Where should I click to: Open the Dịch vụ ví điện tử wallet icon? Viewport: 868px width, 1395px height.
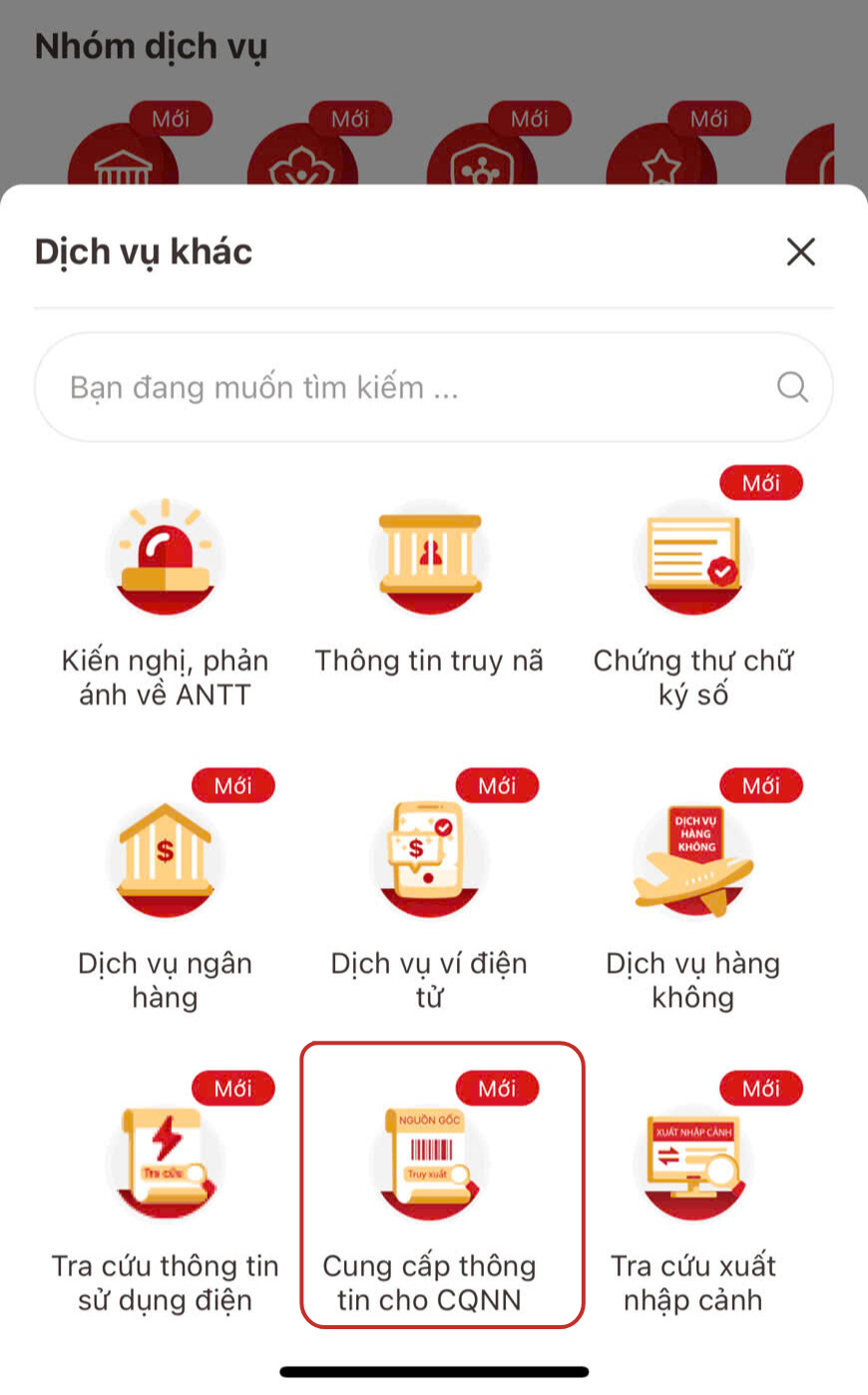point(429,859)
